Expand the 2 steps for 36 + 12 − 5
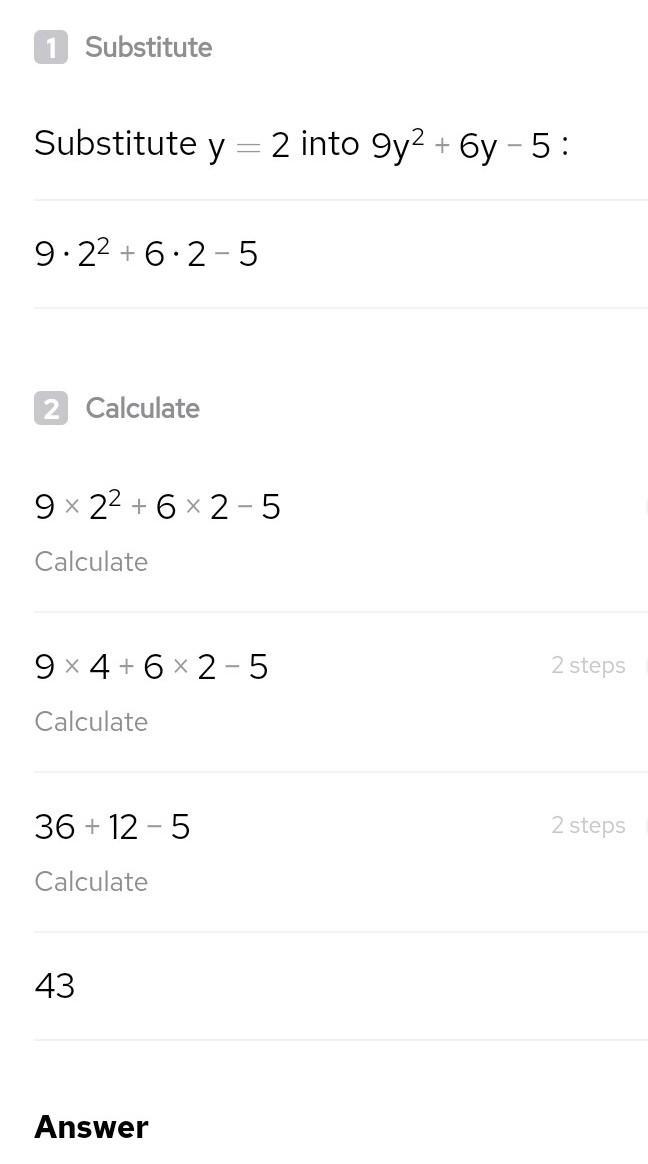 [x=588, y=826]
